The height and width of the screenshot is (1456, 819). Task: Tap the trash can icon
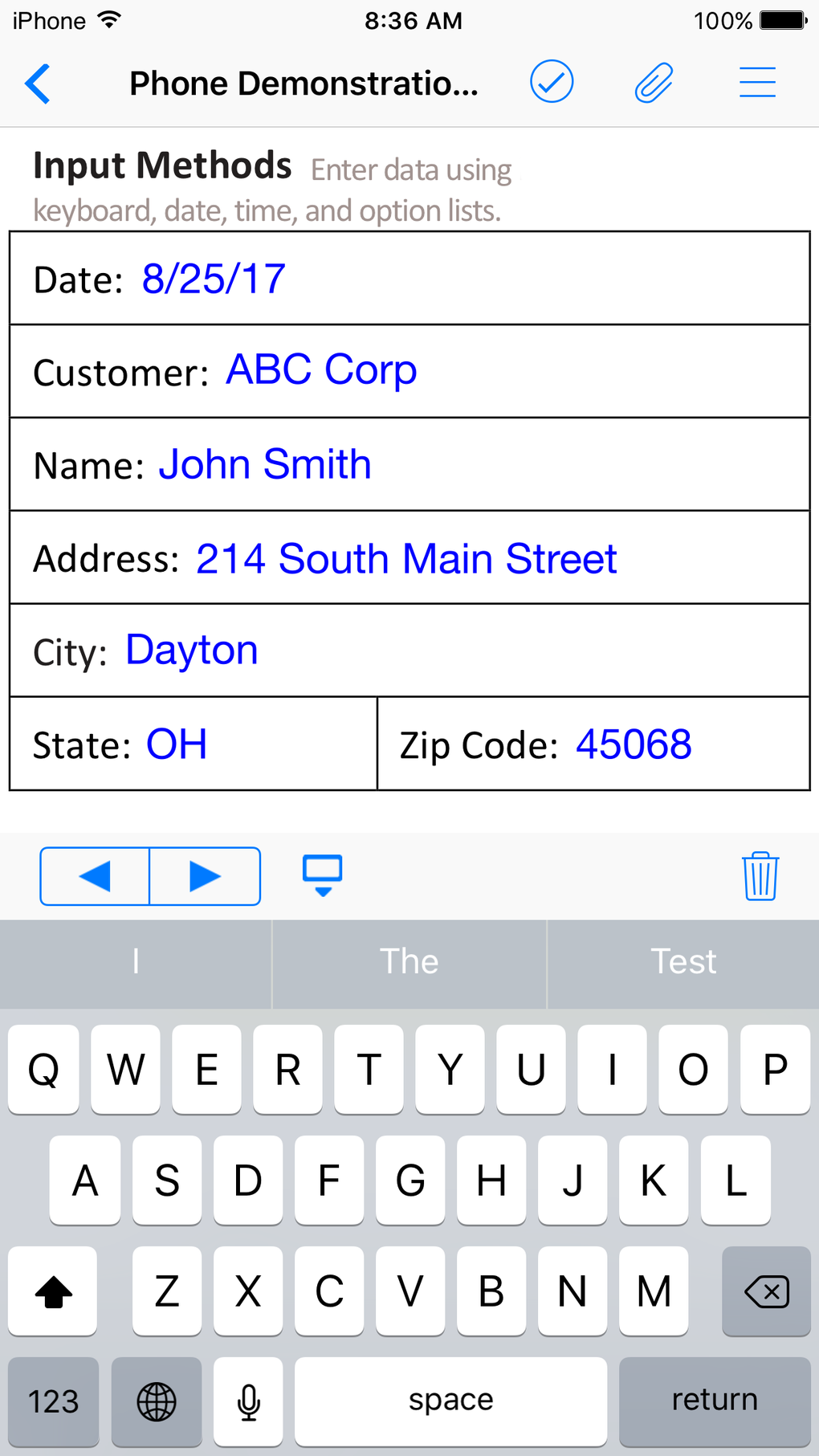click(760, 876)
